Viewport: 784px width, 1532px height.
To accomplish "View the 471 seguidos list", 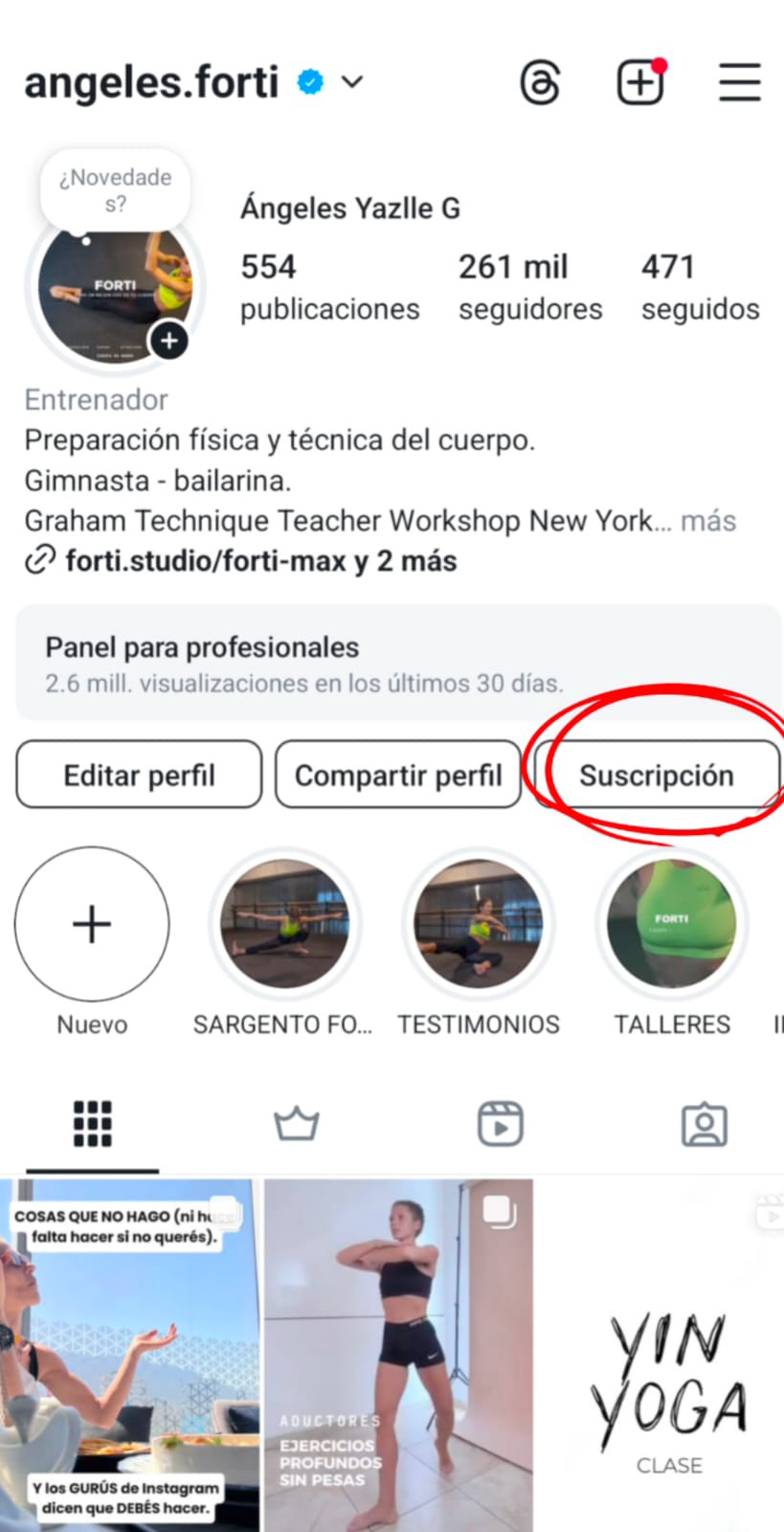I will pyautogui.click(x=700, y=287).
